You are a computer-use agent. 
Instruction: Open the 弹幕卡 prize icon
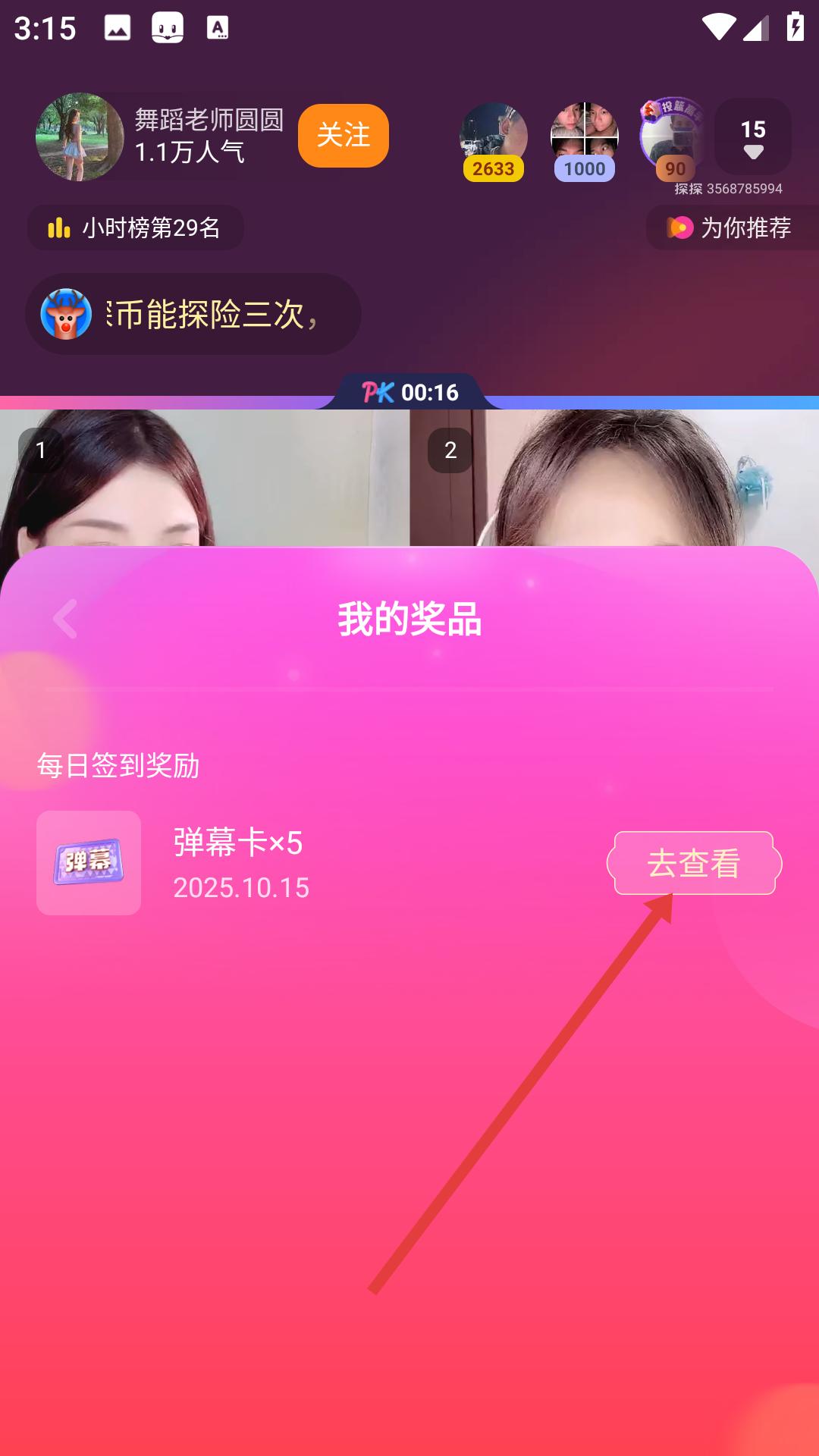[x=89, y=863]
